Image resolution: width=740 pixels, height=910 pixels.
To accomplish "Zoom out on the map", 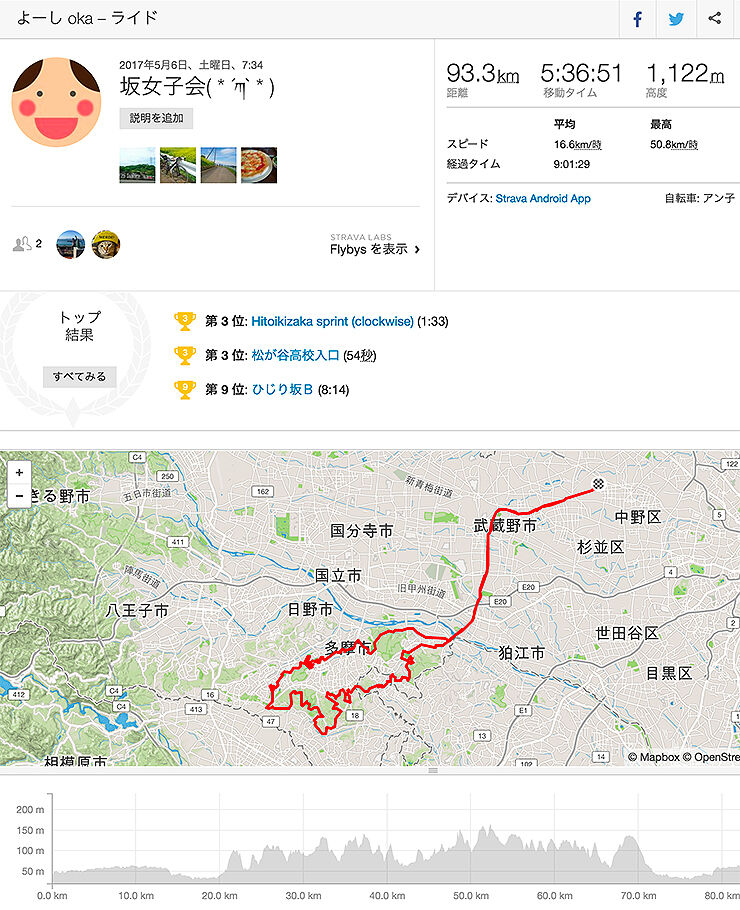I will tap(19, 495).
